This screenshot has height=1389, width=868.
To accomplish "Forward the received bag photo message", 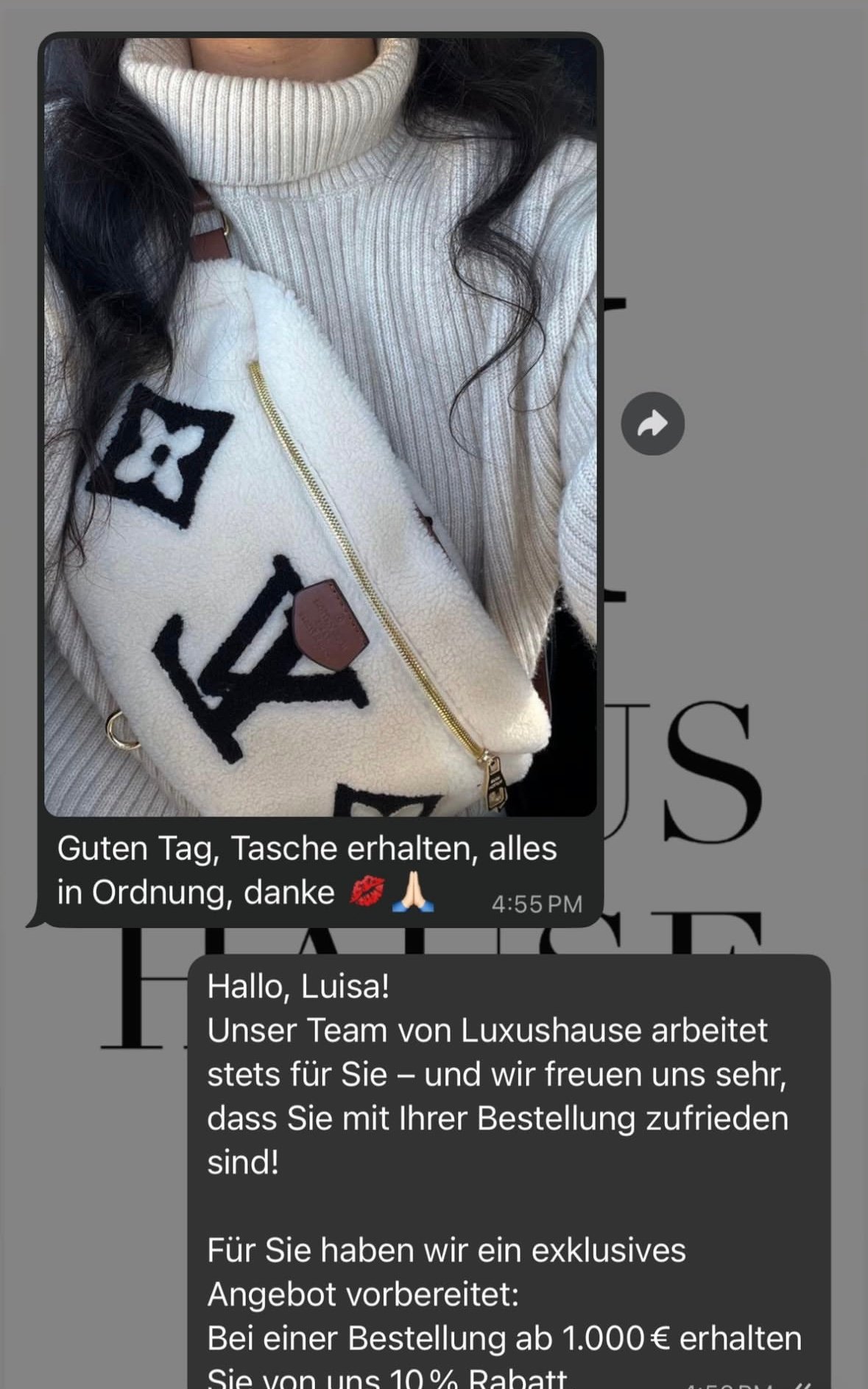I will (x=652, y=423).
